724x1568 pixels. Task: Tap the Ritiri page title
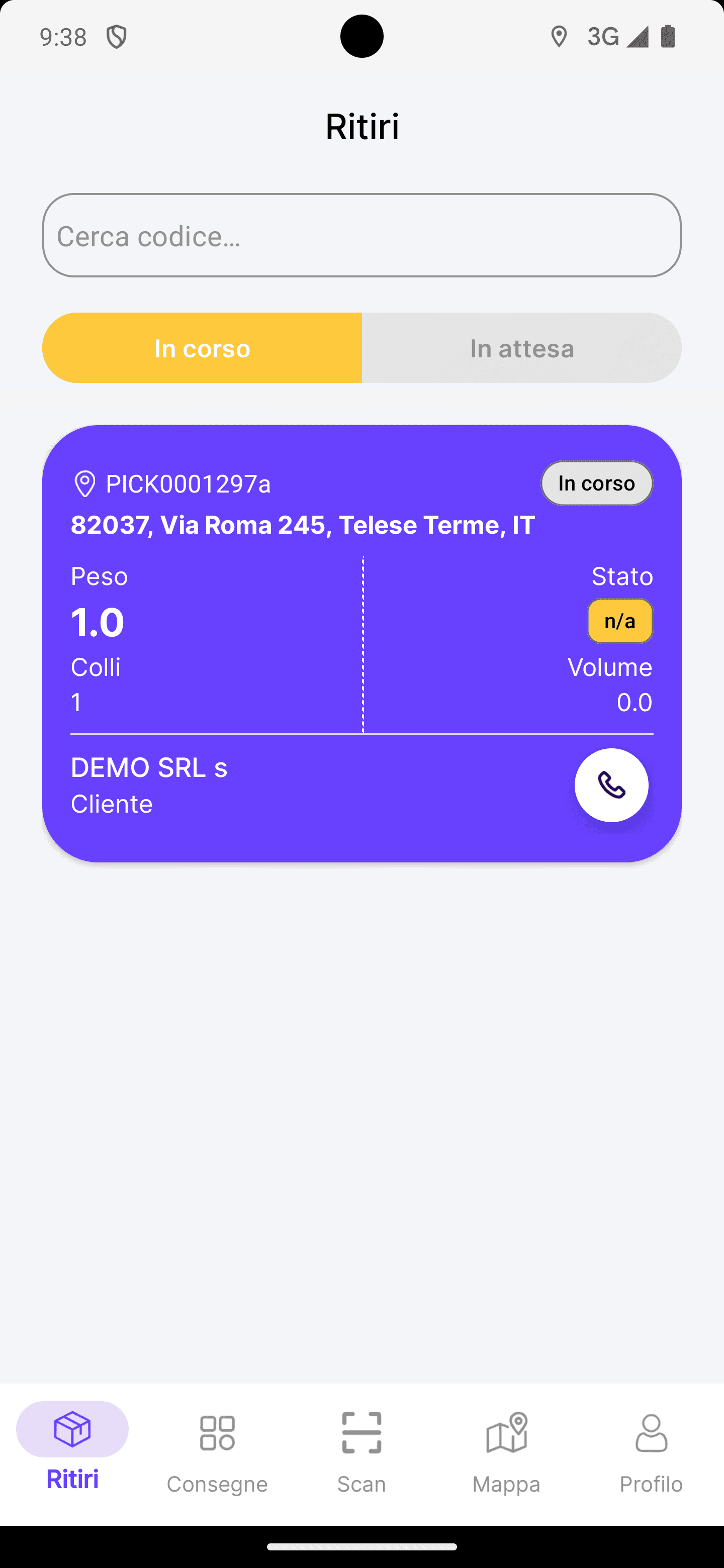[x=361, y=126]
